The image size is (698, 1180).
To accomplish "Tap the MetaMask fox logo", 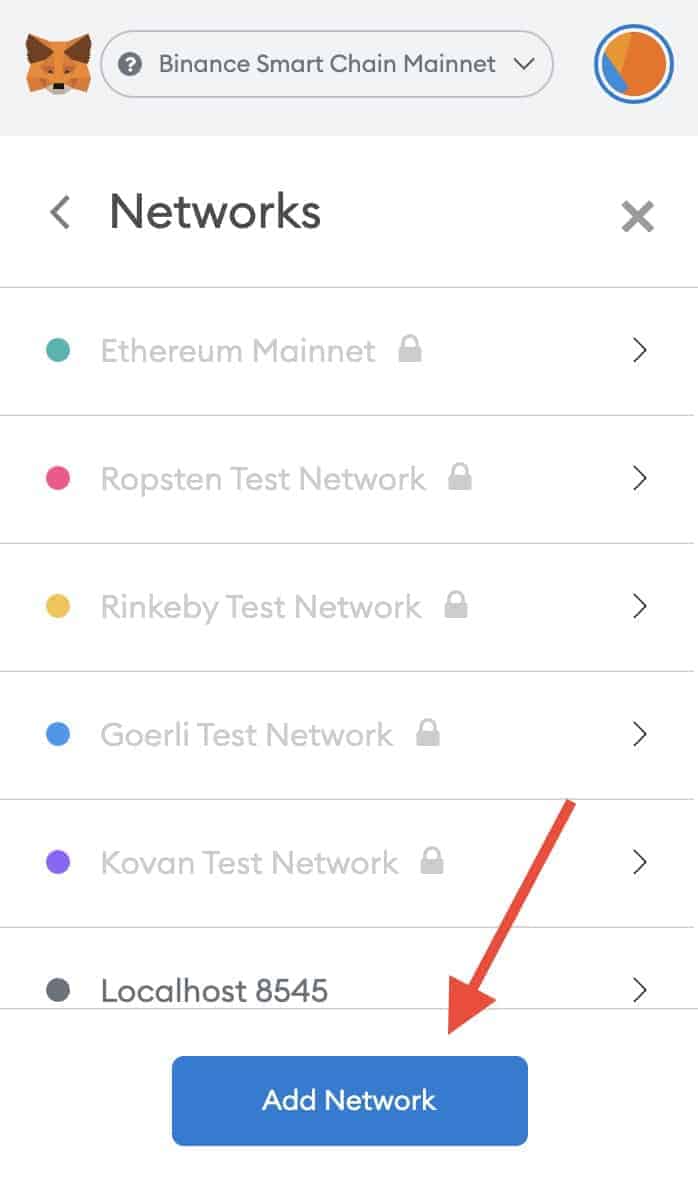I will tap(58, 64).
